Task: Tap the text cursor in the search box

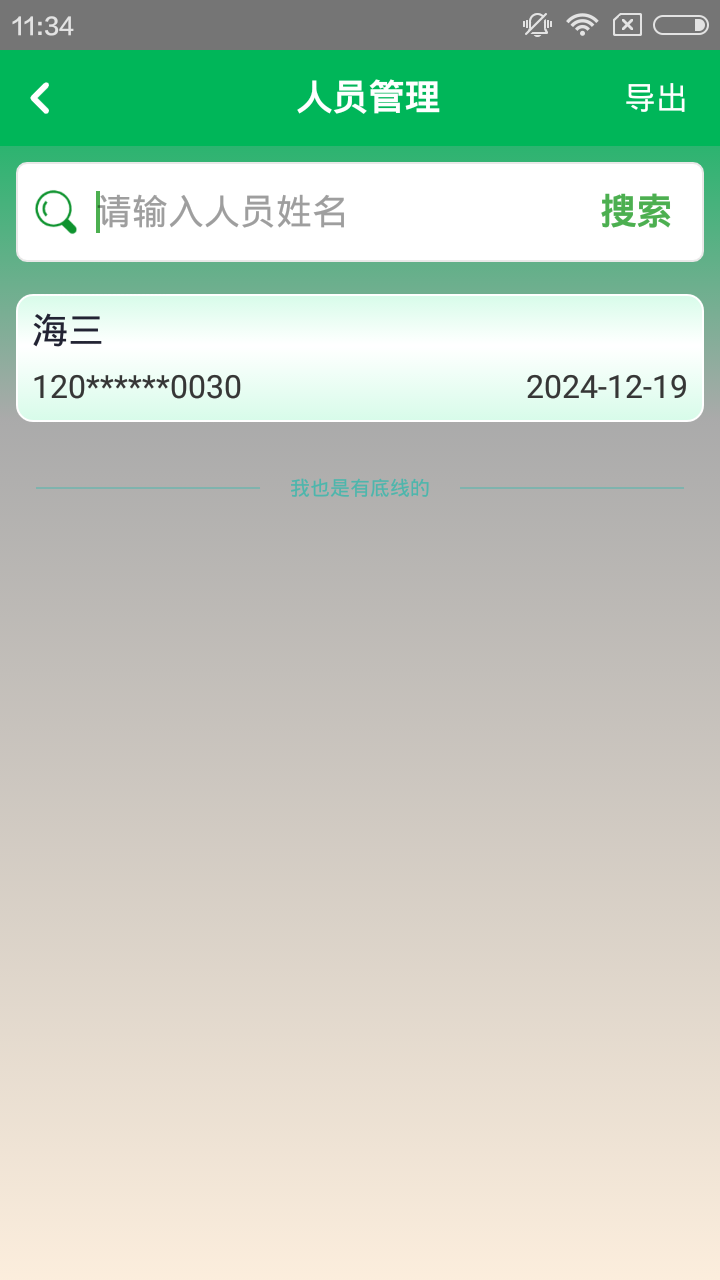Action: [x=95, y=211]
